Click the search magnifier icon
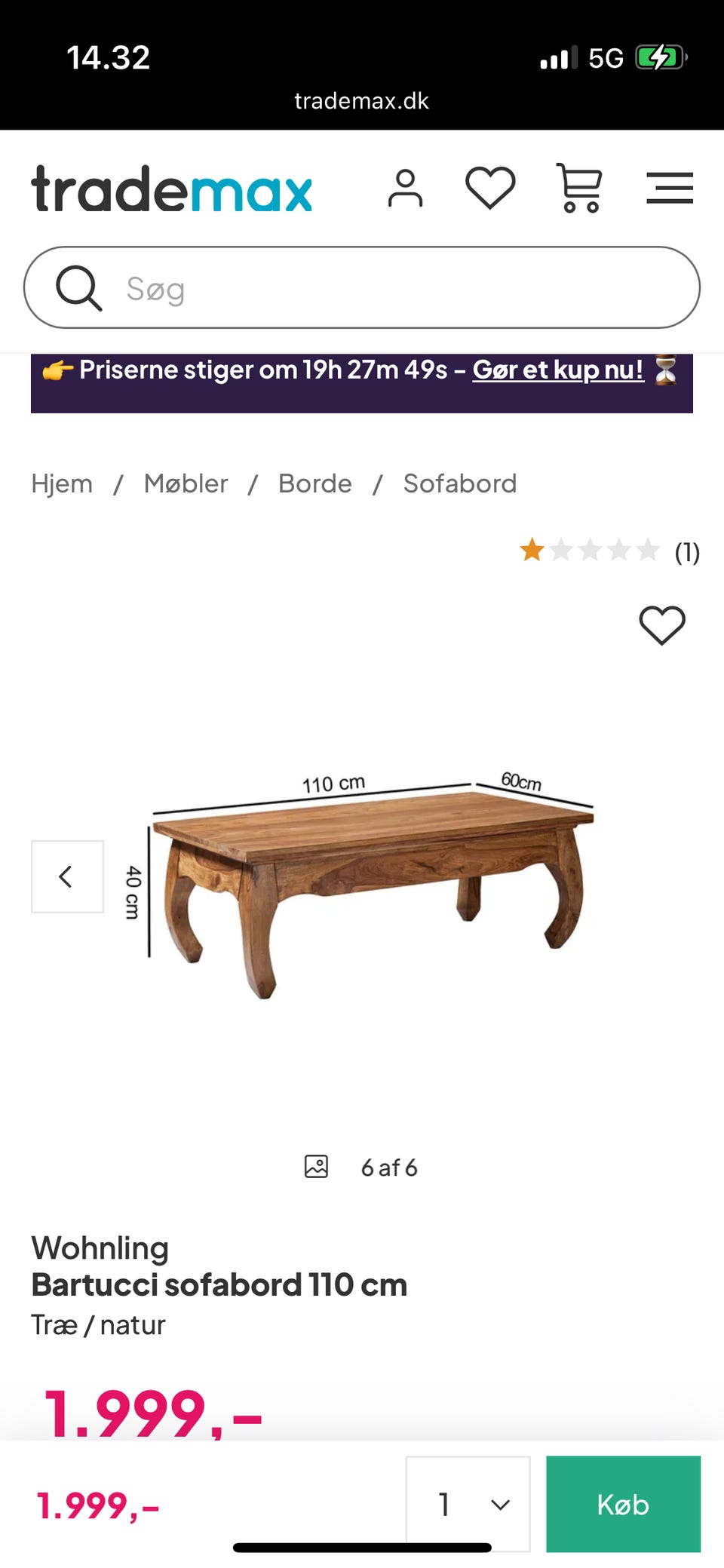Image resolution: width=724 pixels, height=1568 pixels. pos(79,287)
